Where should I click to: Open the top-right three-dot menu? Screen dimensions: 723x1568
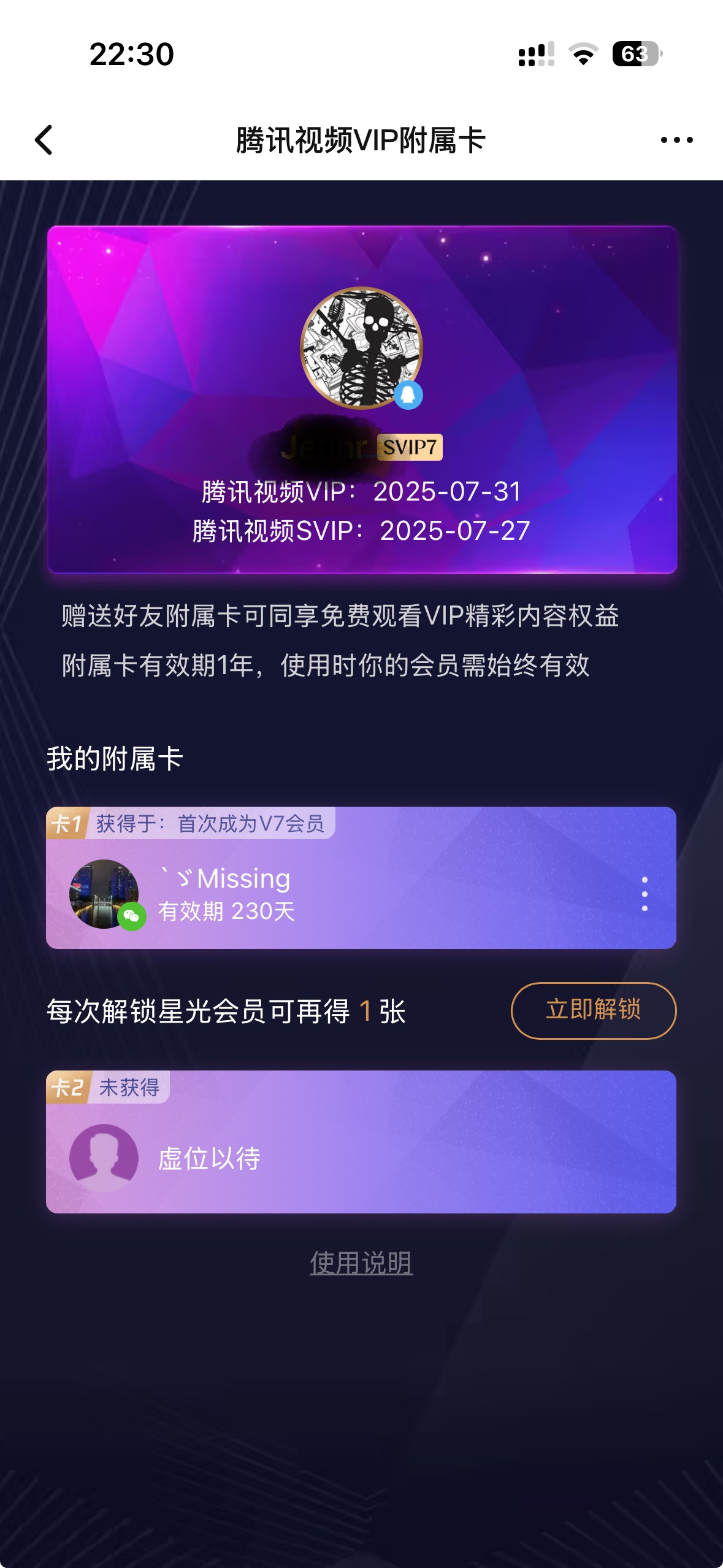click(676, 140)
